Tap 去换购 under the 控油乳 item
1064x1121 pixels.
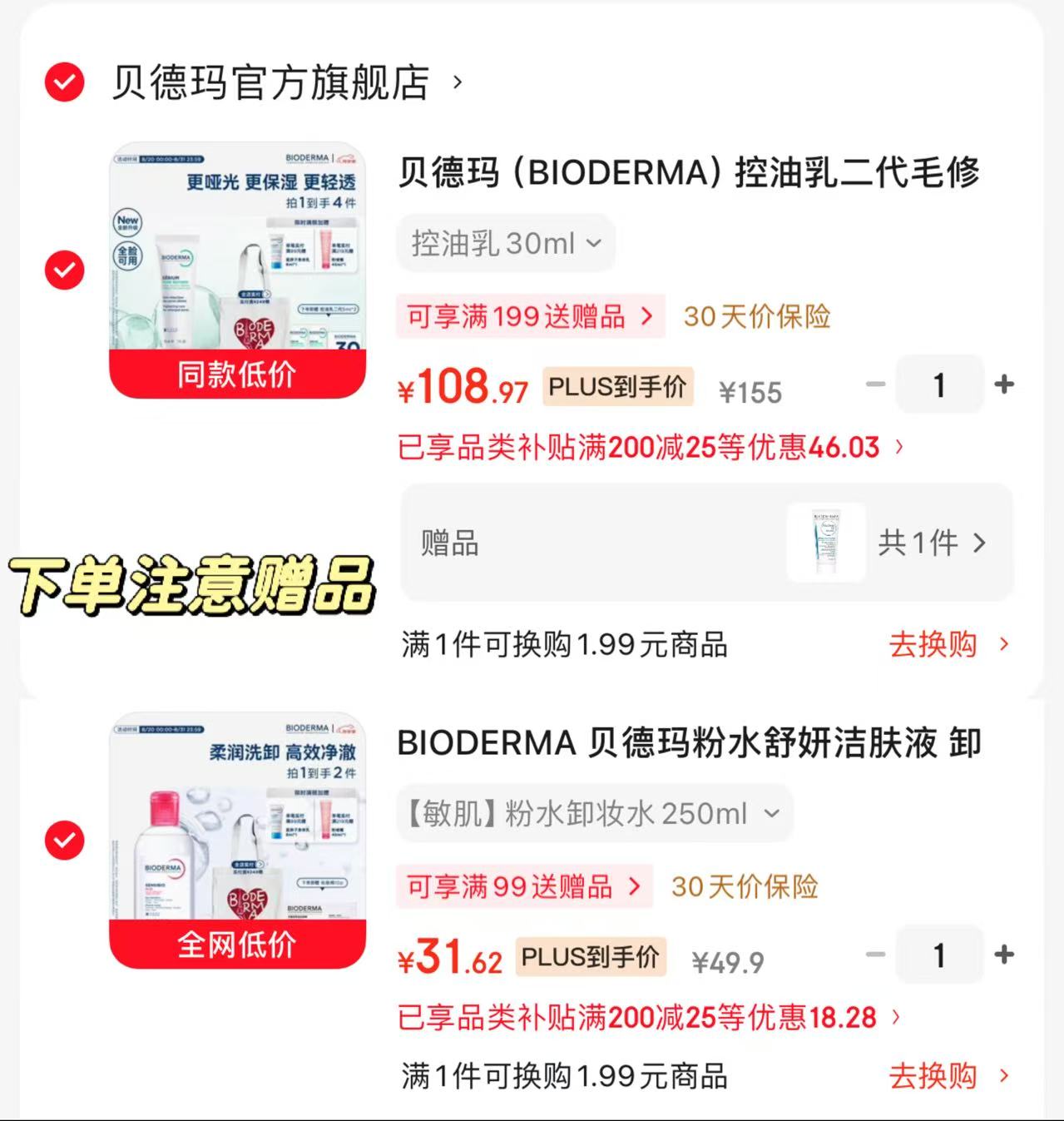click(948, 644)
